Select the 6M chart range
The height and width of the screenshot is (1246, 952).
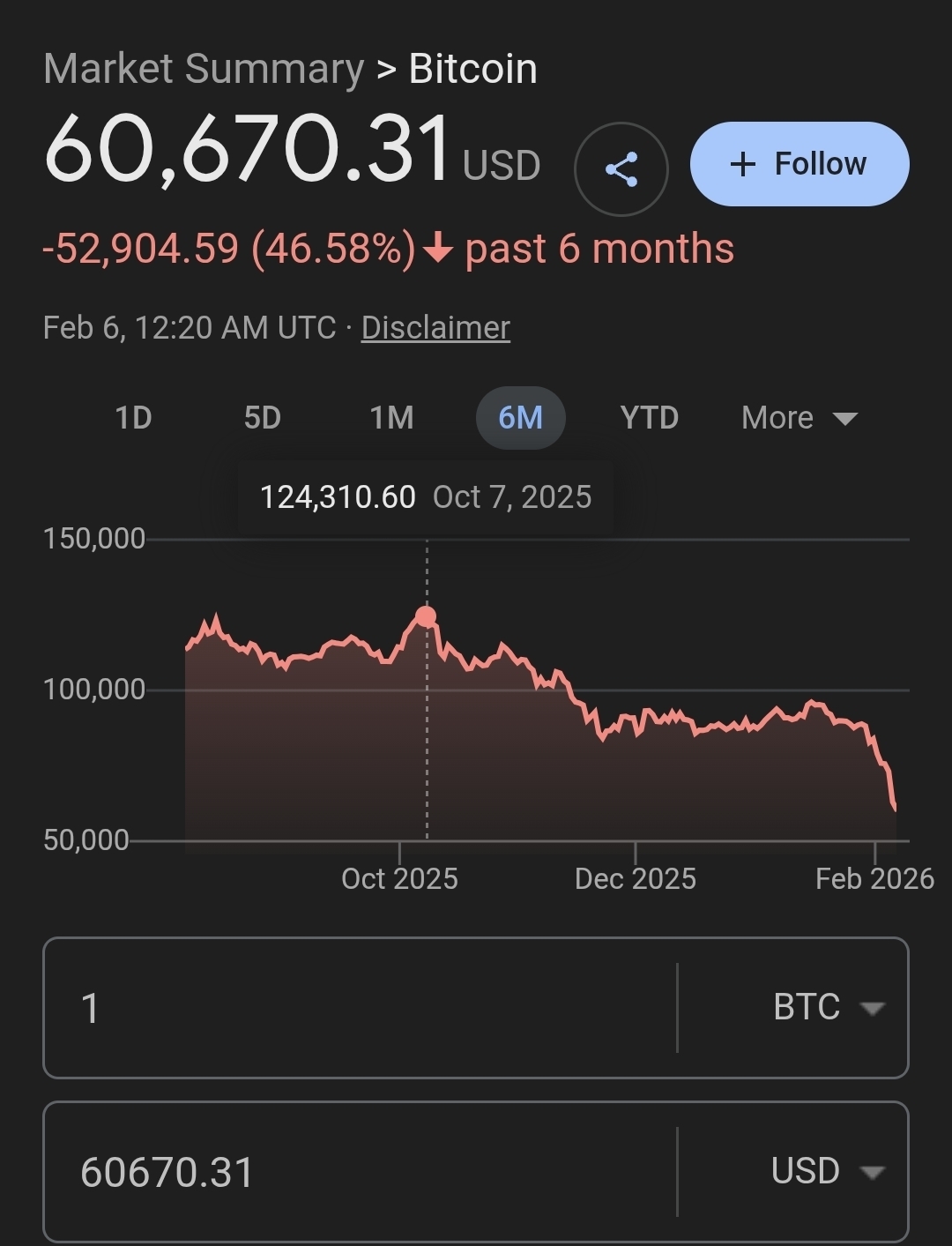pyautogui.click(x=520, y=417)
